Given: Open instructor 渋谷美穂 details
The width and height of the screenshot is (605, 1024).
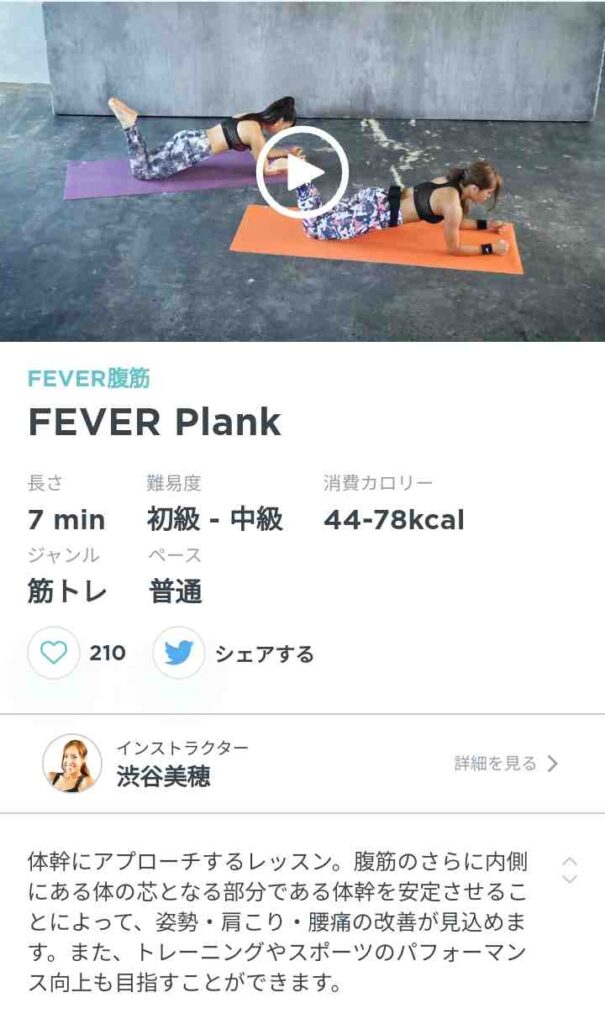Looking at the screenshot, I should click(505, 764).
